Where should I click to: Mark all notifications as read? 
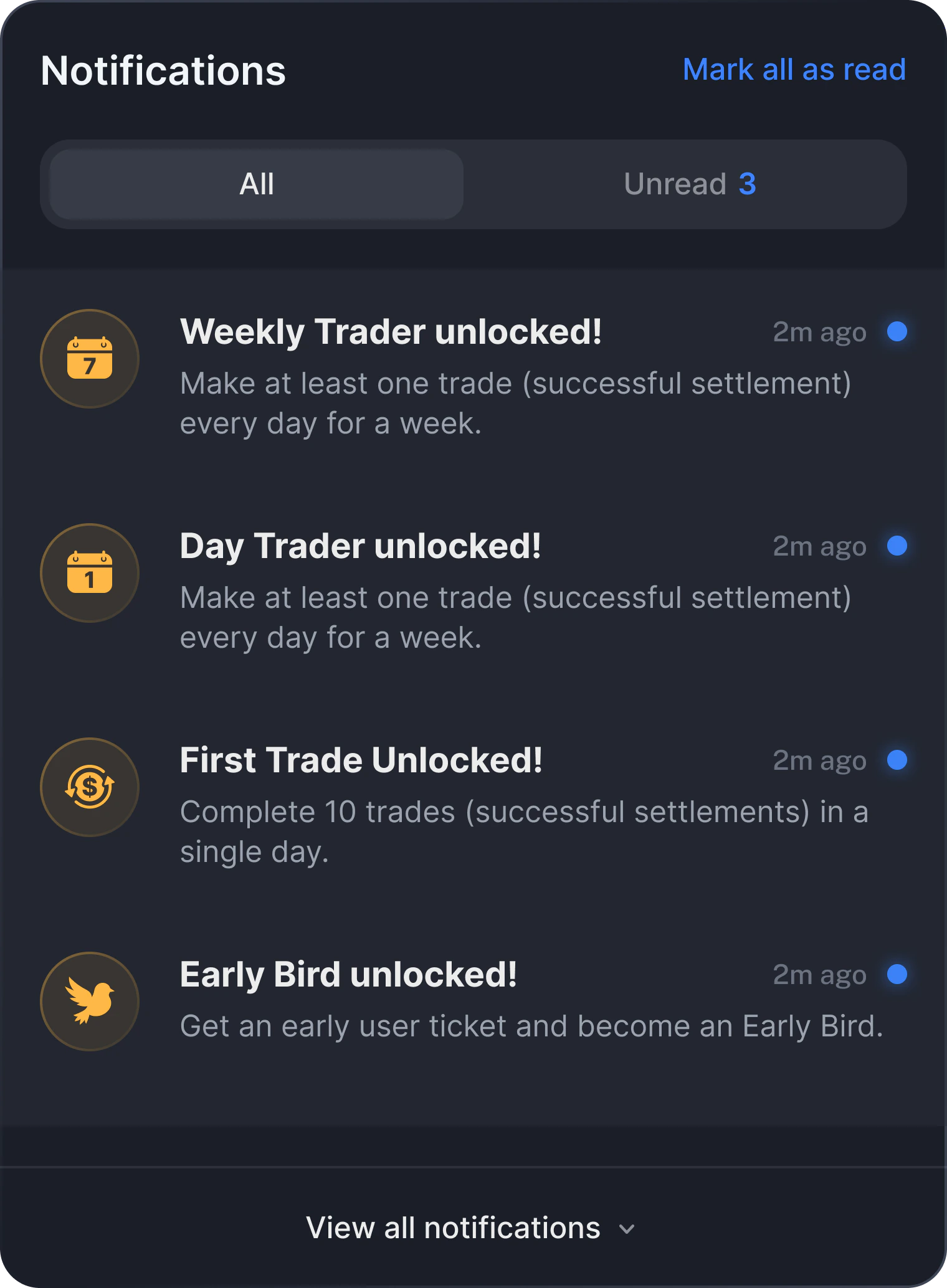click(x=794, y=69)
